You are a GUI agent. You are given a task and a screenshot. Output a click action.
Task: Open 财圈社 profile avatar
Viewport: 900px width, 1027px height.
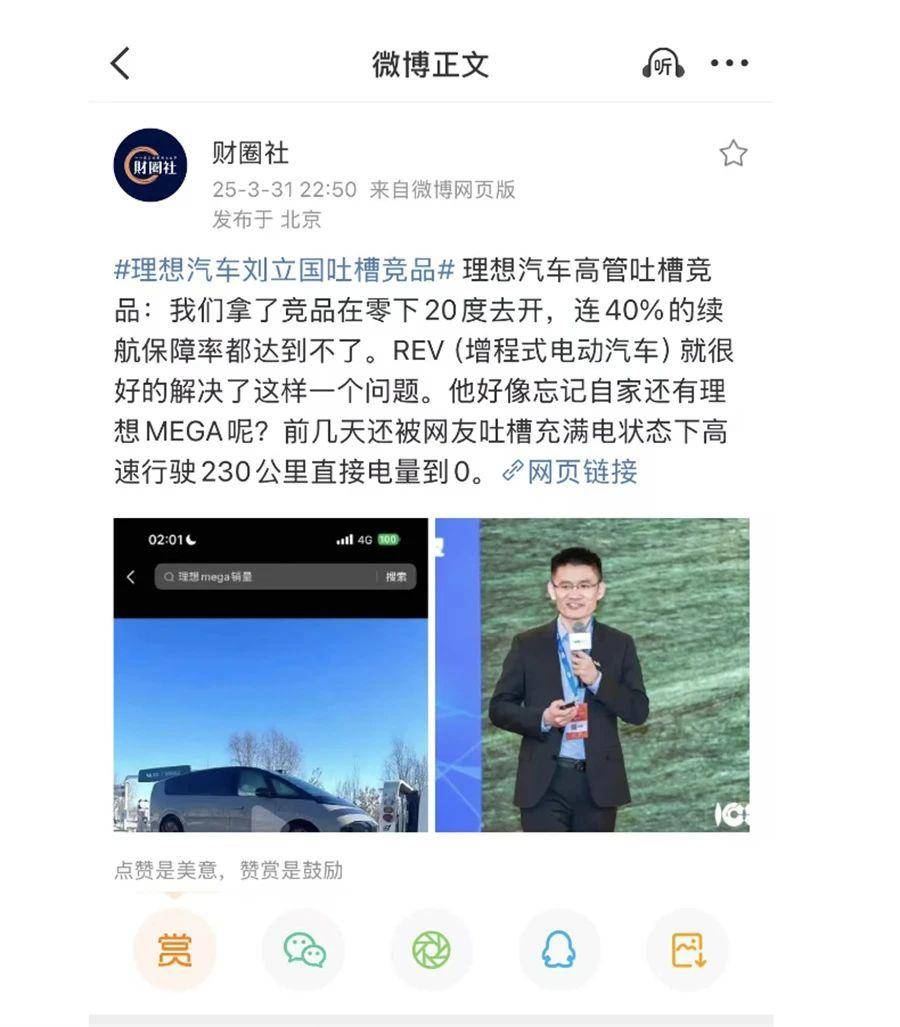click(150, 165)
